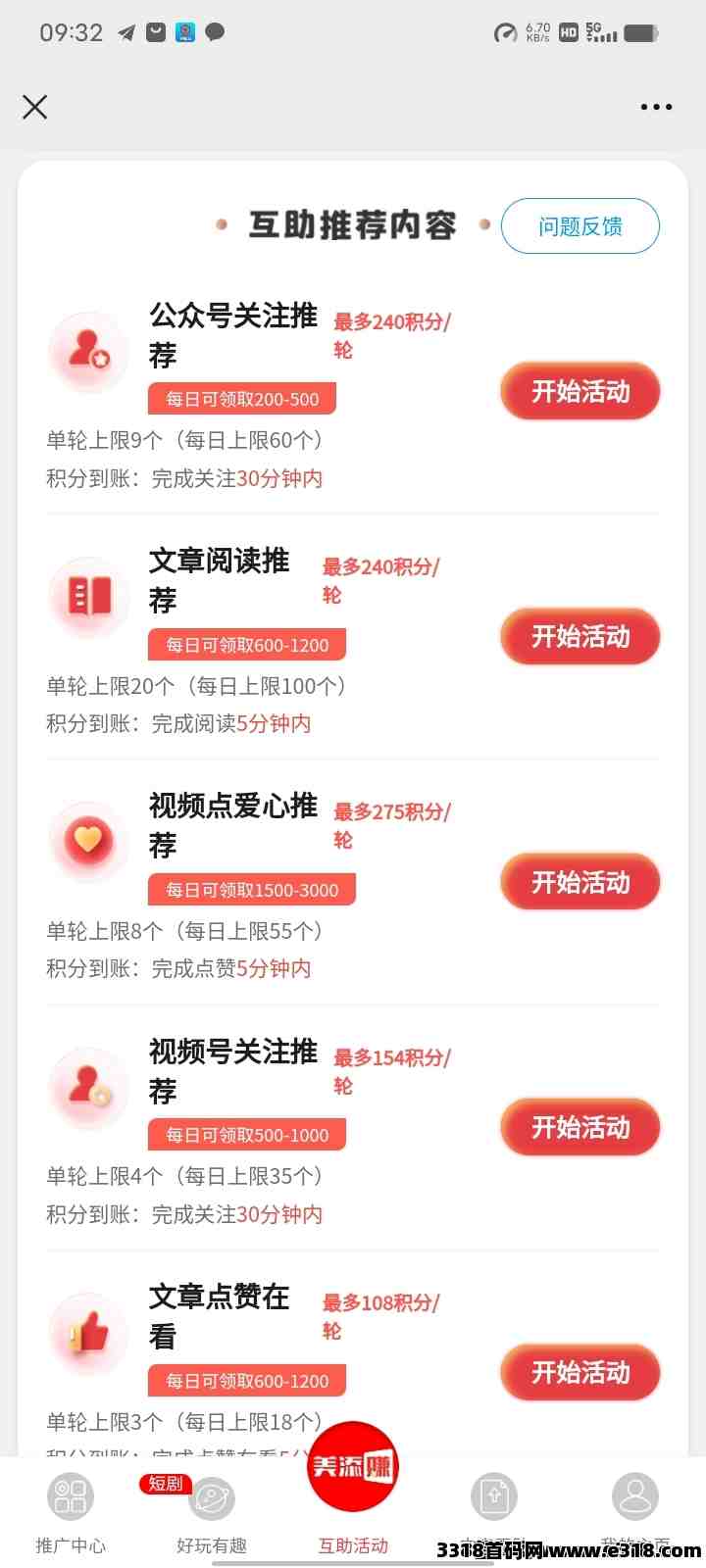The image size is (706, 1568).
Task: Tap the 问题反馈 button
Action: [x=580, y=226]
